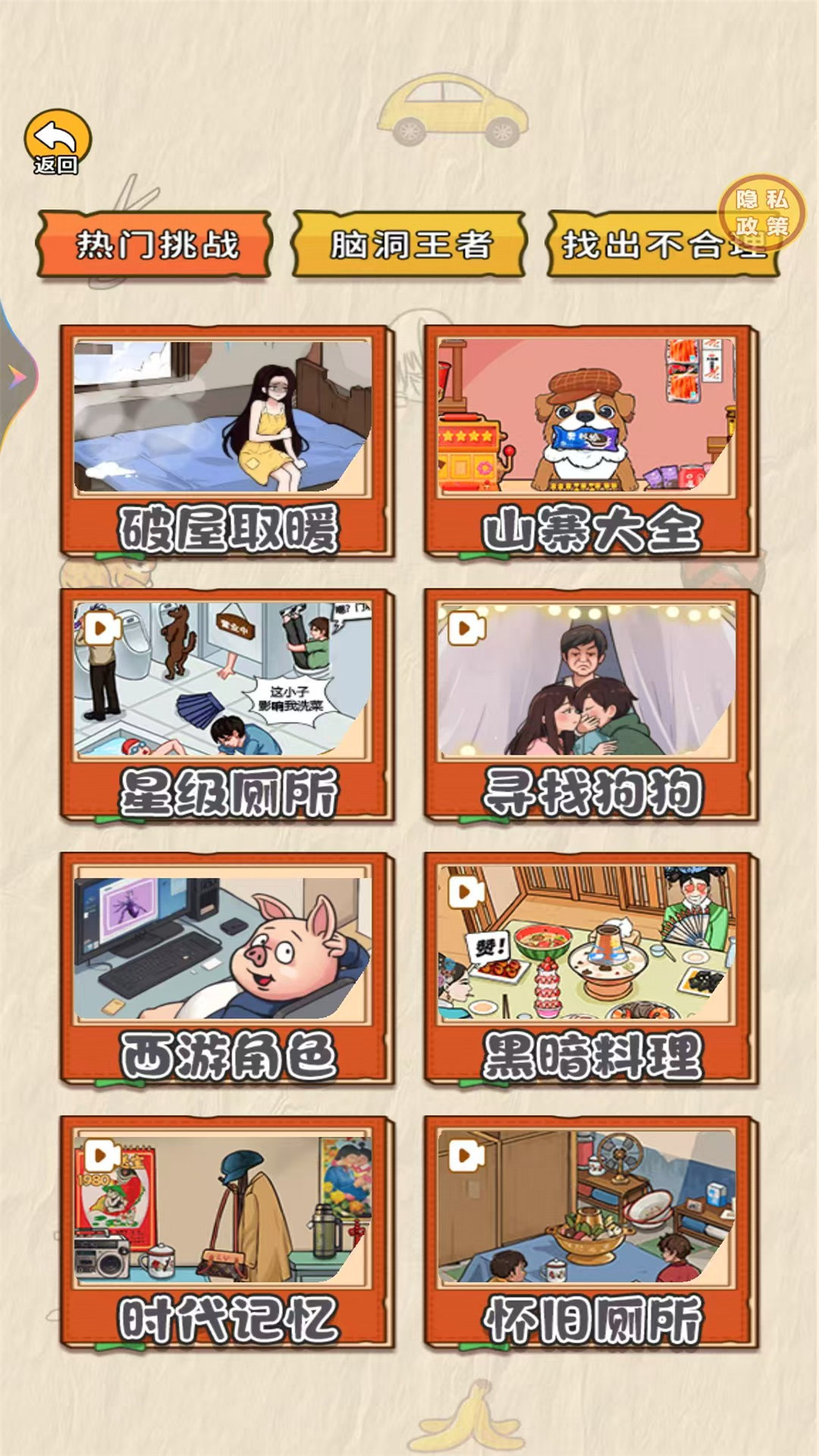The height and width of the screenshot is (1456, 819).
Task: Open the 西游角色 level card
Action: pyautogui.click(x=227, y=969)
